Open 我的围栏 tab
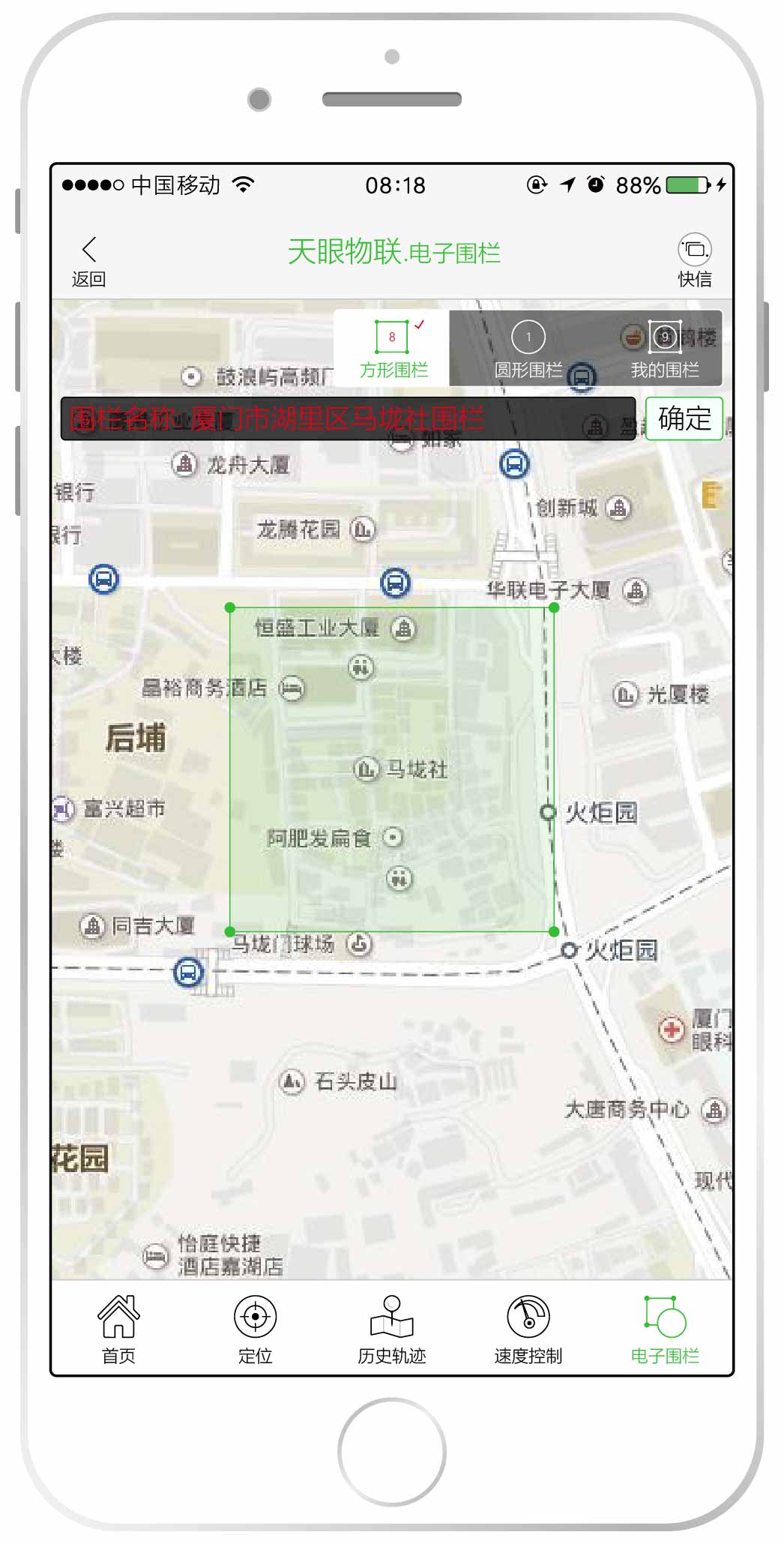Image resolution: width=784 pixels, height=1544 pixels. click(x=664, y=348)
